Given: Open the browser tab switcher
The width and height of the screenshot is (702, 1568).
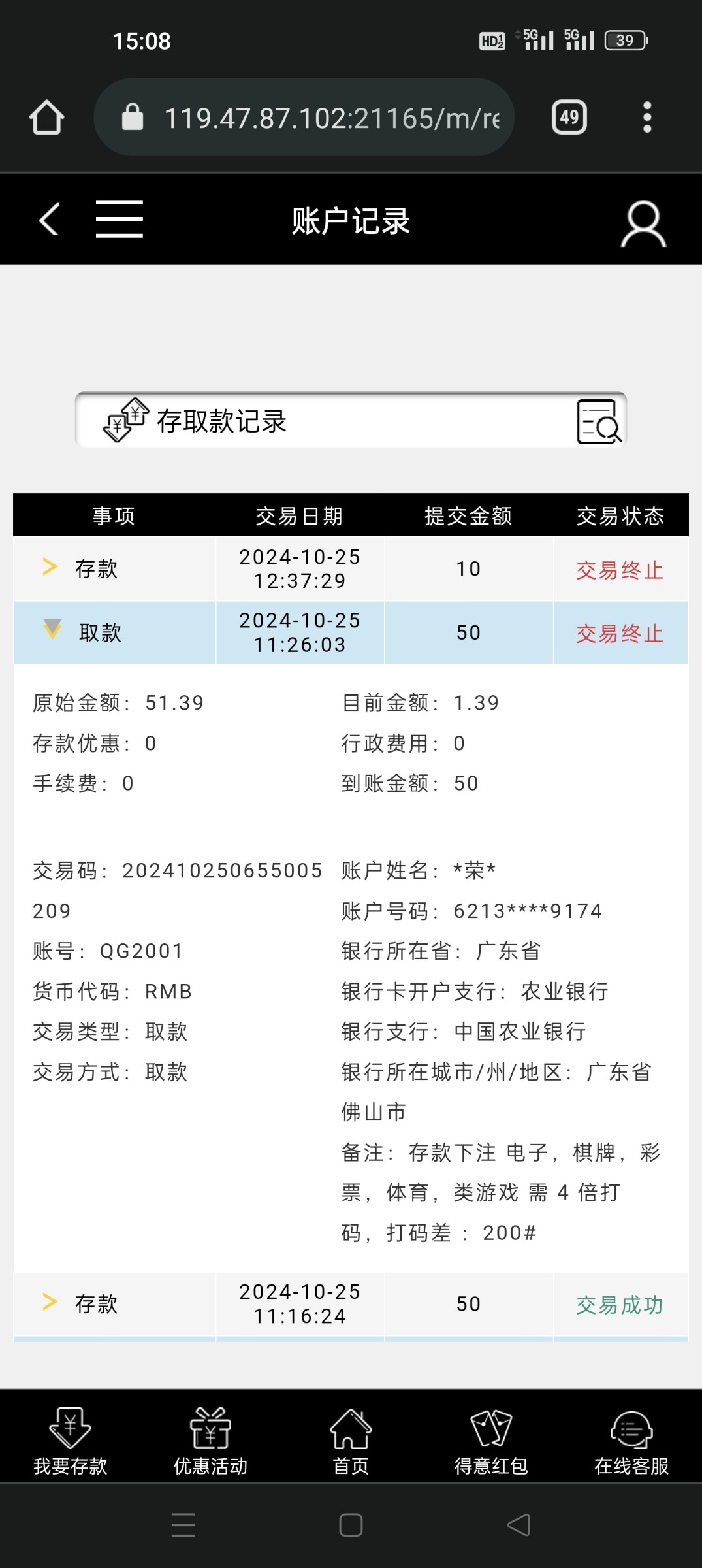Looking at the screenshot, I should tap(569, 118).
